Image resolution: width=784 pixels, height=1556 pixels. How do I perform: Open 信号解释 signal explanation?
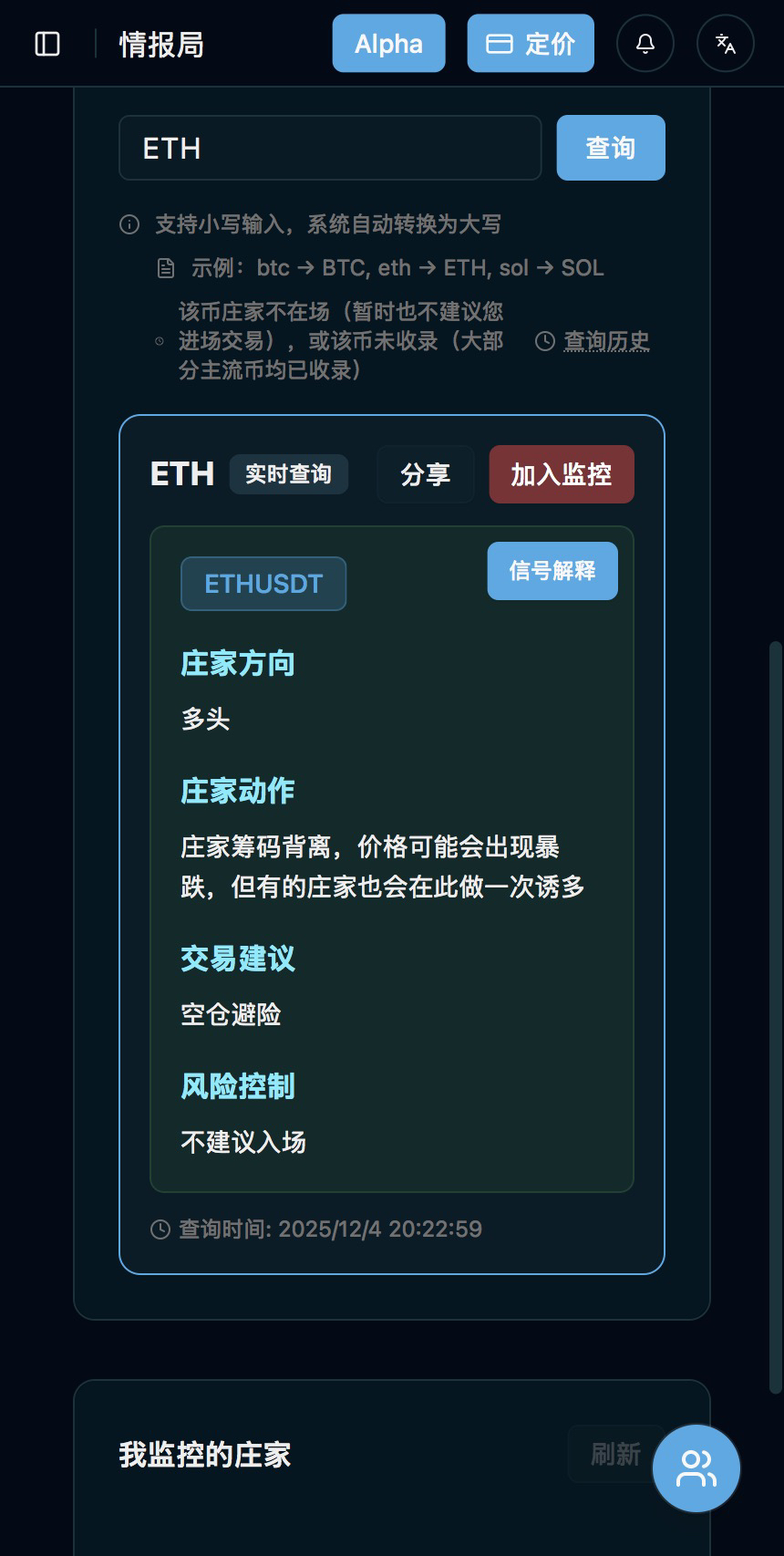pos(552,571)
